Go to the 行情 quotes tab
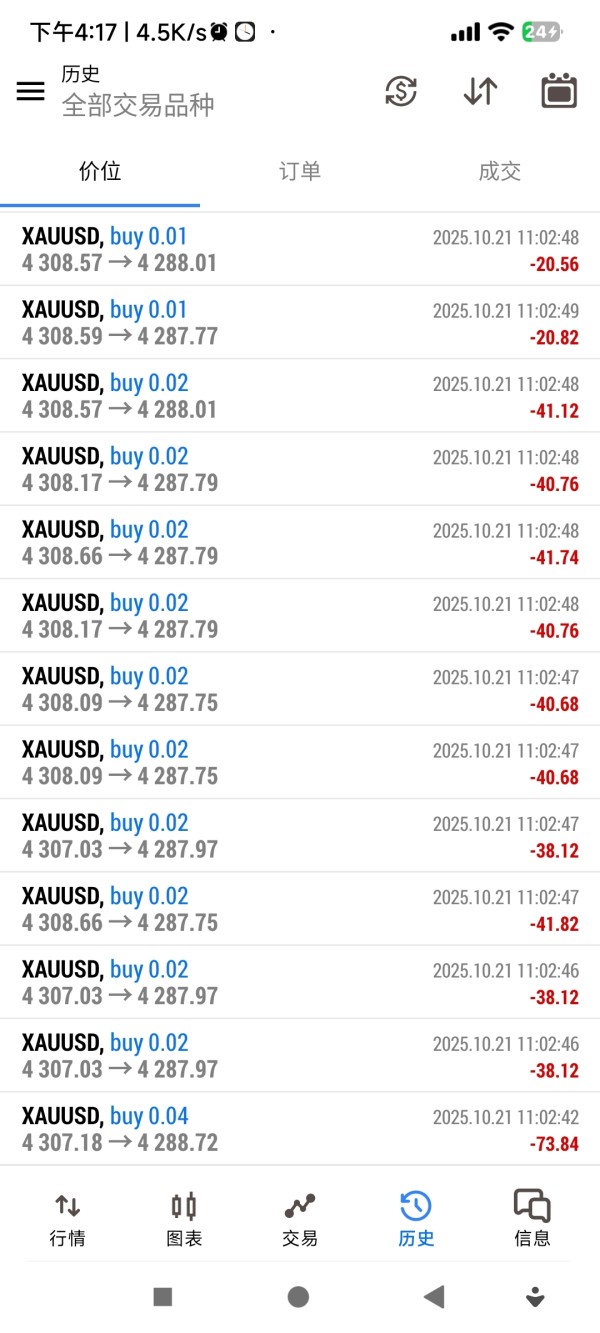Image resolution: width=600 pixels, height=1333 pixels. 67,1219
